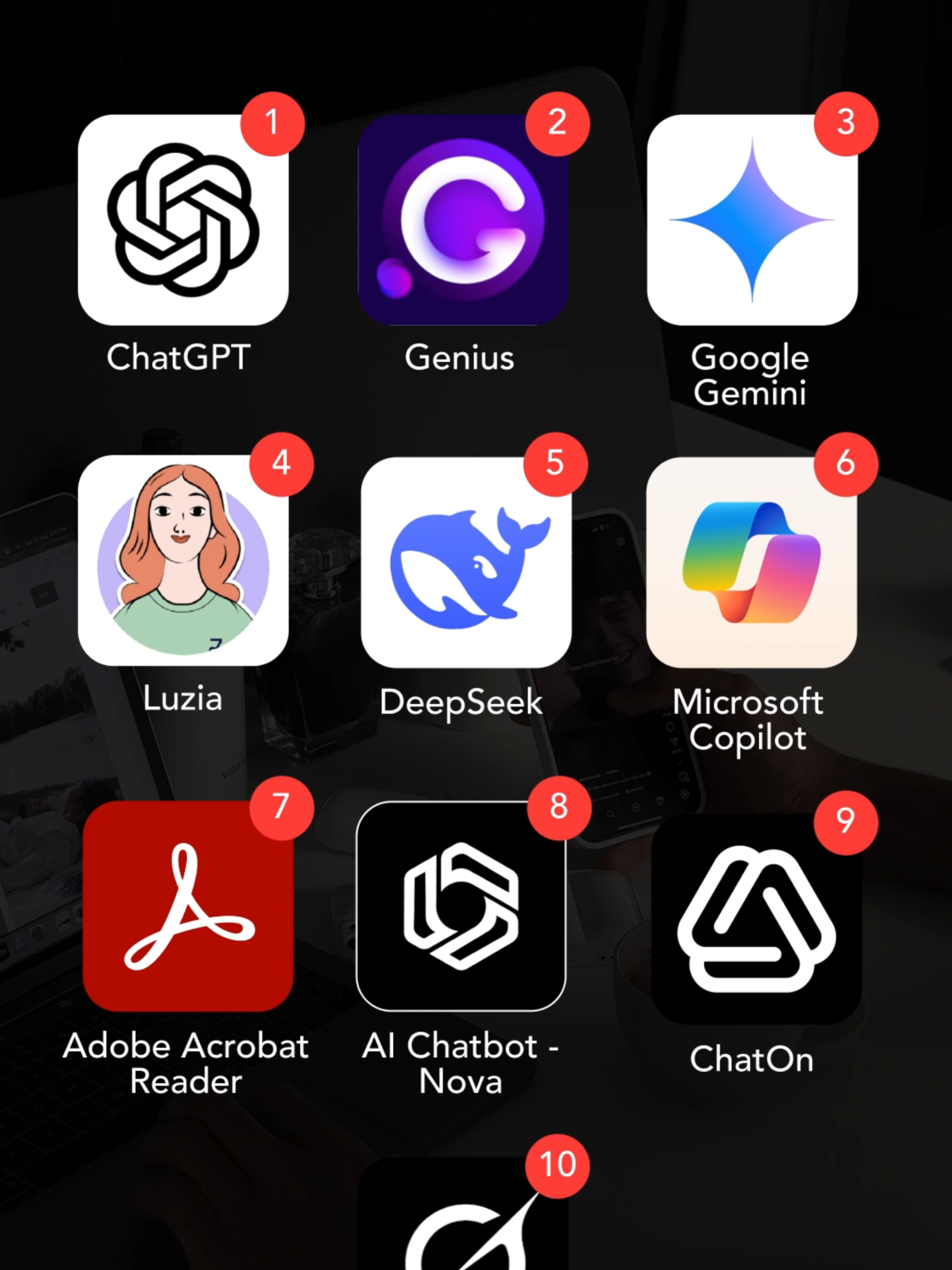Select the ChatGPT label text

181,358
